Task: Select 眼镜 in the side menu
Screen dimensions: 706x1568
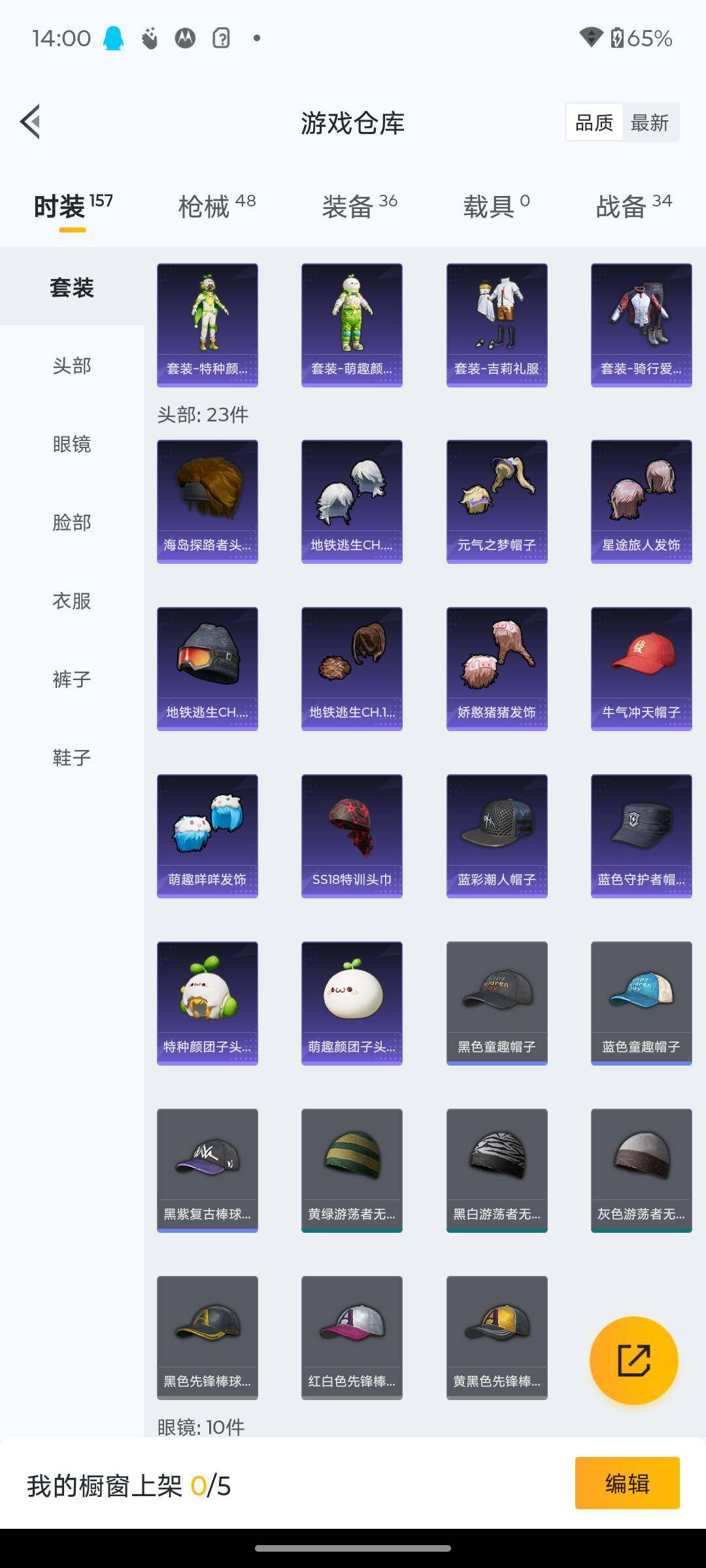Action: click(x=72, y=444)
